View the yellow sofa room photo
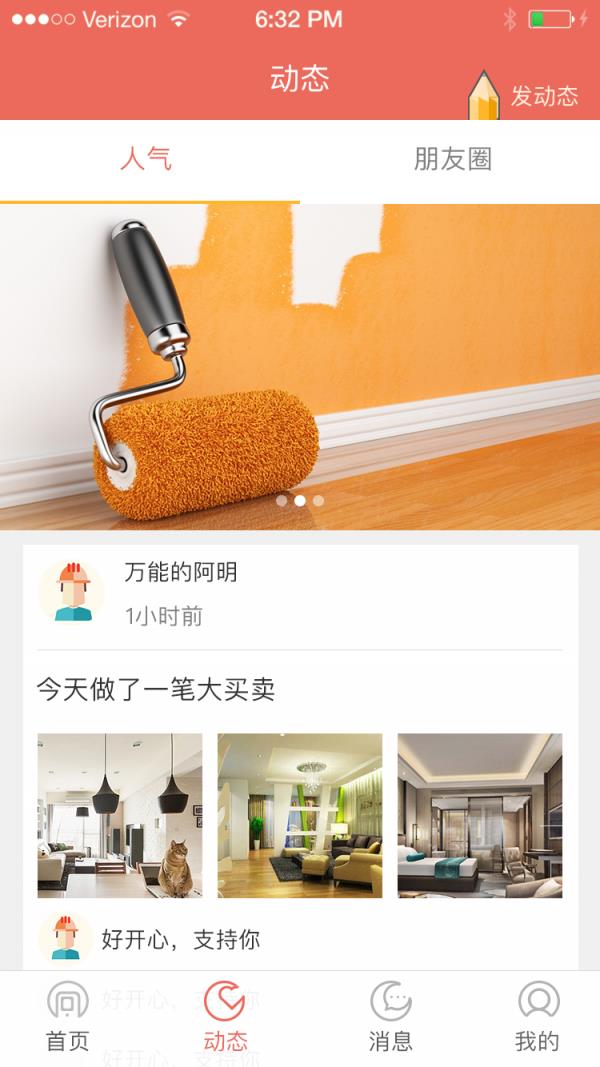Image resolution: width=600 pixels, height=1067 pixels. coord(300,815)
